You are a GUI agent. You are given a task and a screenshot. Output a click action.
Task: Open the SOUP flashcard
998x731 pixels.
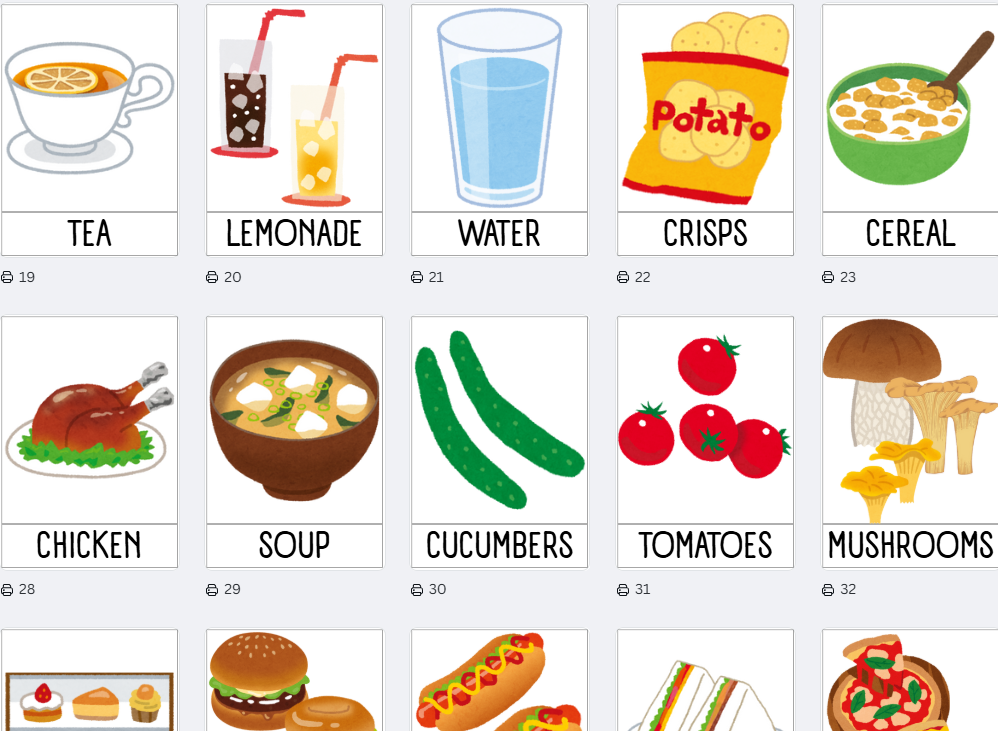click(x=294, y=442)
